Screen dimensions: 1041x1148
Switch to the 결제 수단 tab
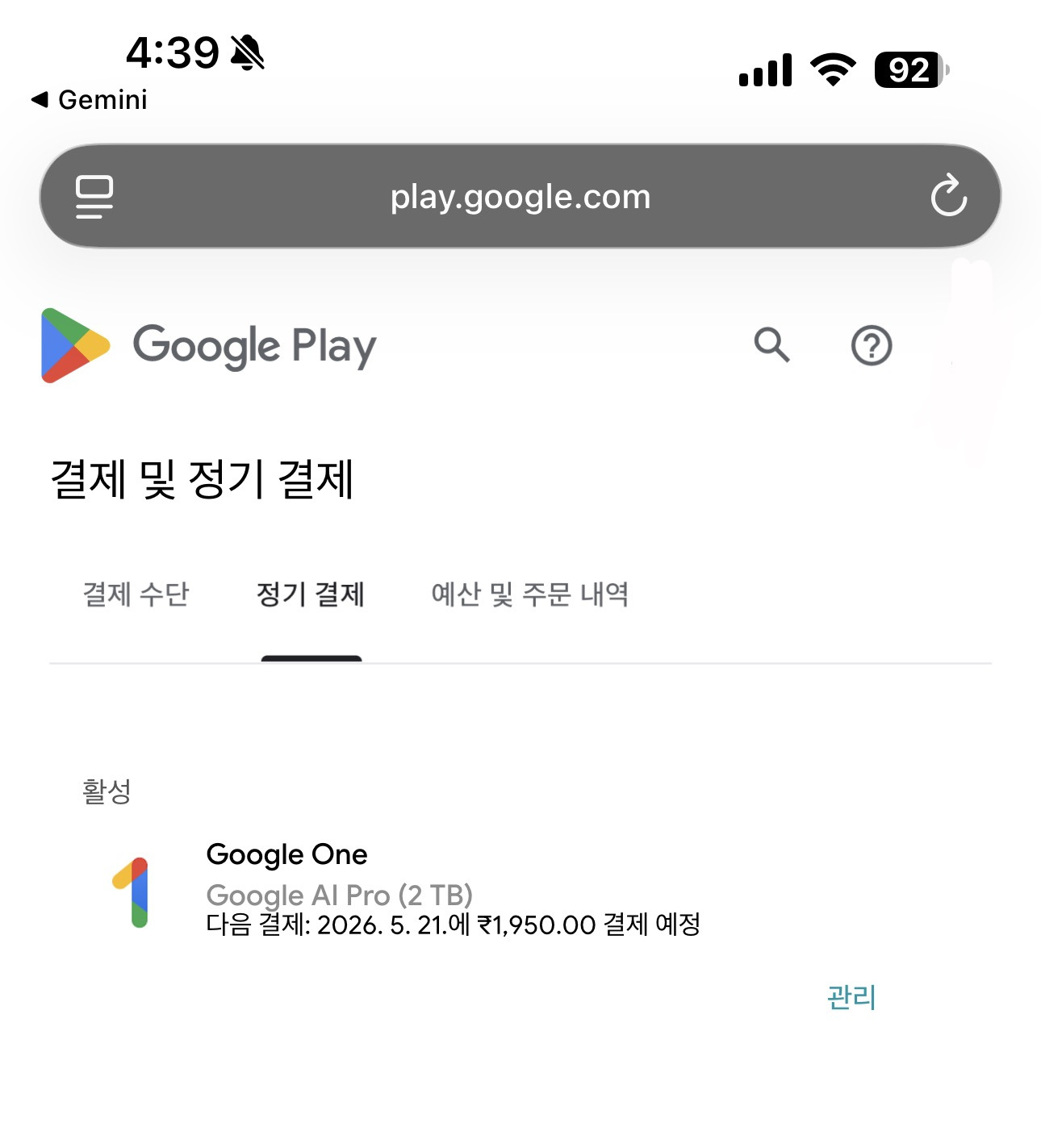(136, 595)
